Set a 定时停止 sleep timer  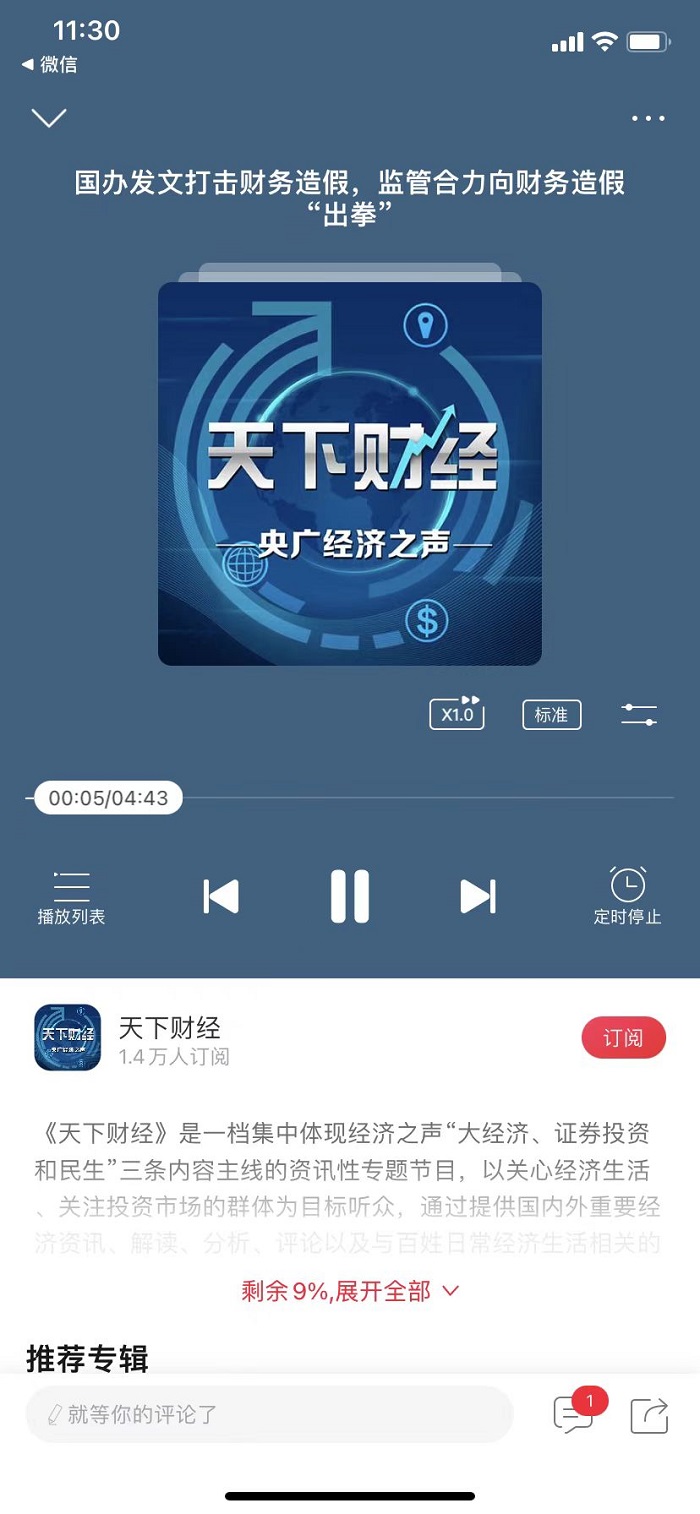pos(627,896)
